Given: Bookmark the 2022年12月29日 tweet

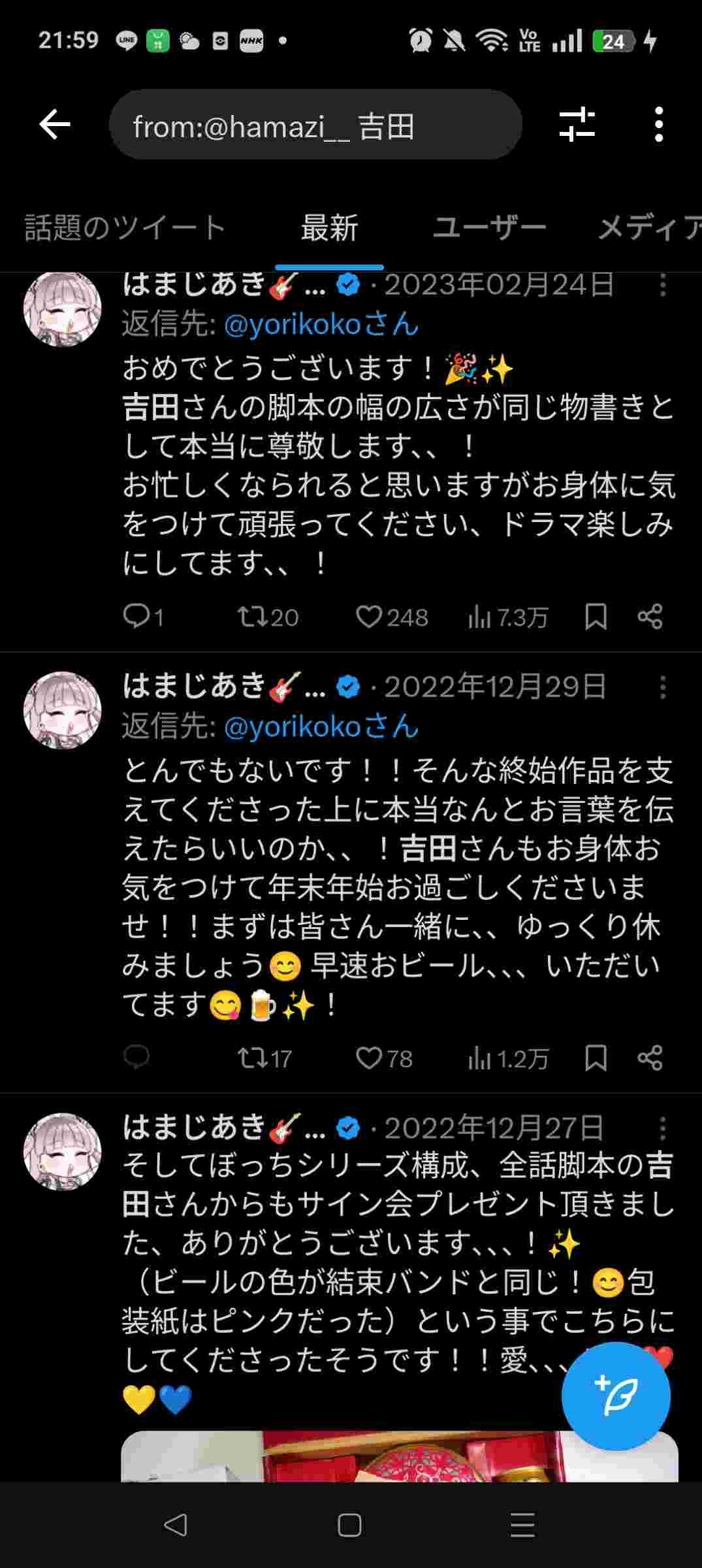Looking at the screenshot, I should pos(595,1058).
